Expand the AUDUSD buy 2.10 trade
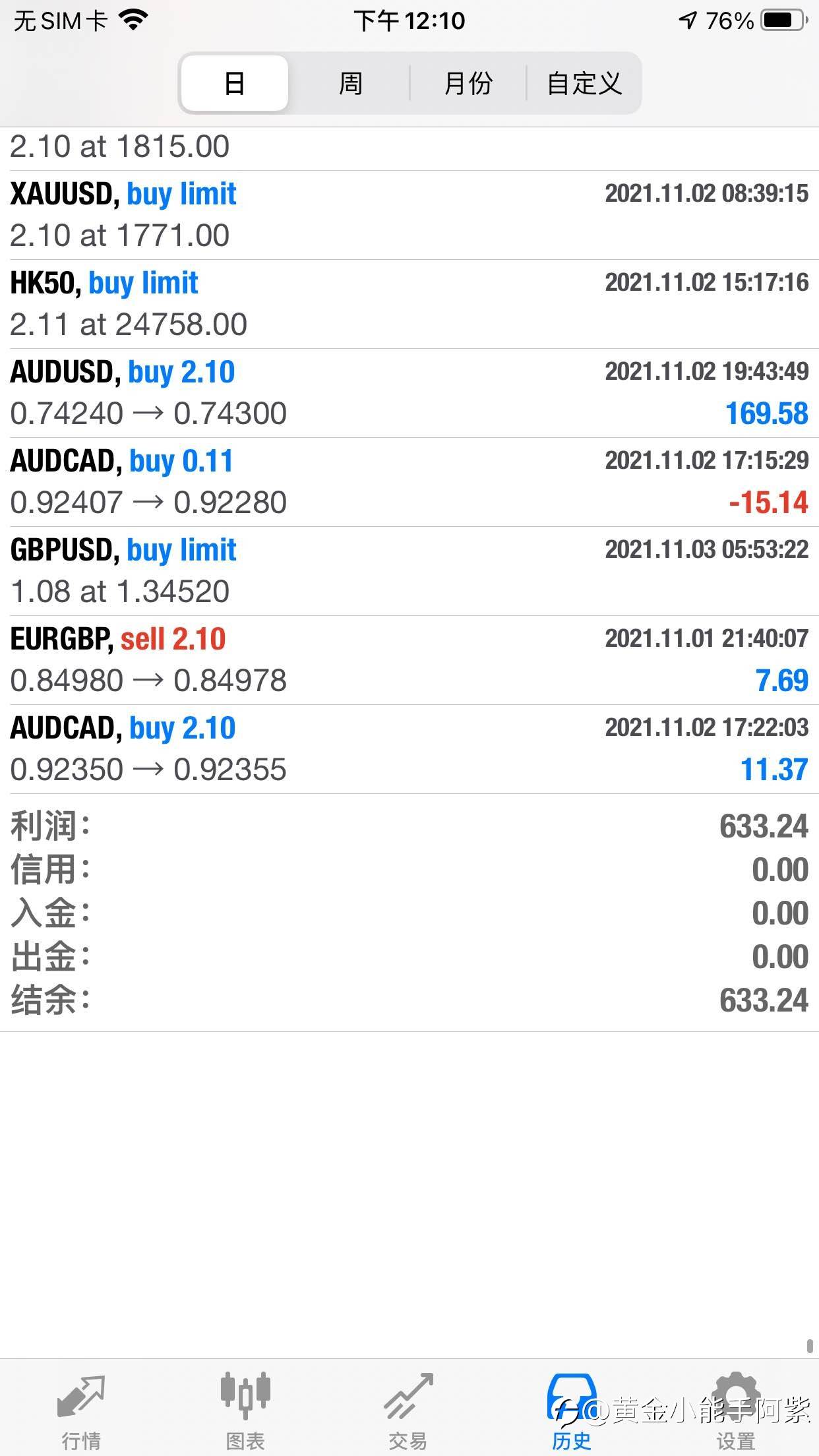This screenshot has width=819, height=1456. pos(409,393)
